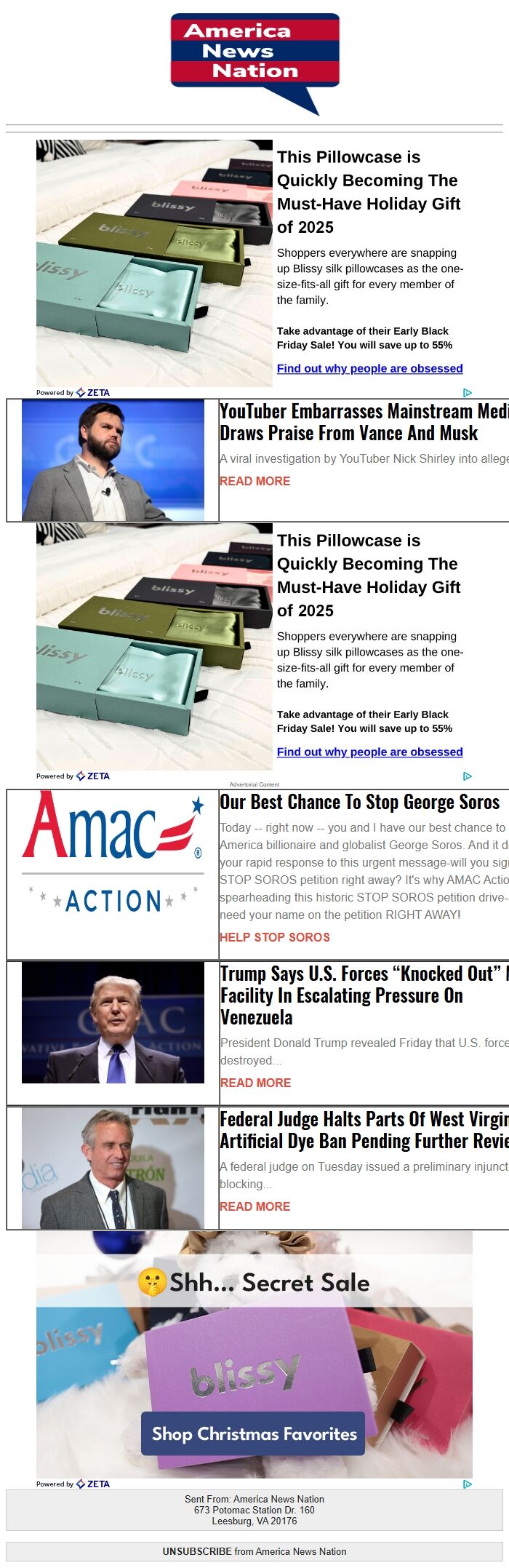Open the Amac Action logo tile
The height and width of the screenshot is (1568, 509).
(113, 853)
